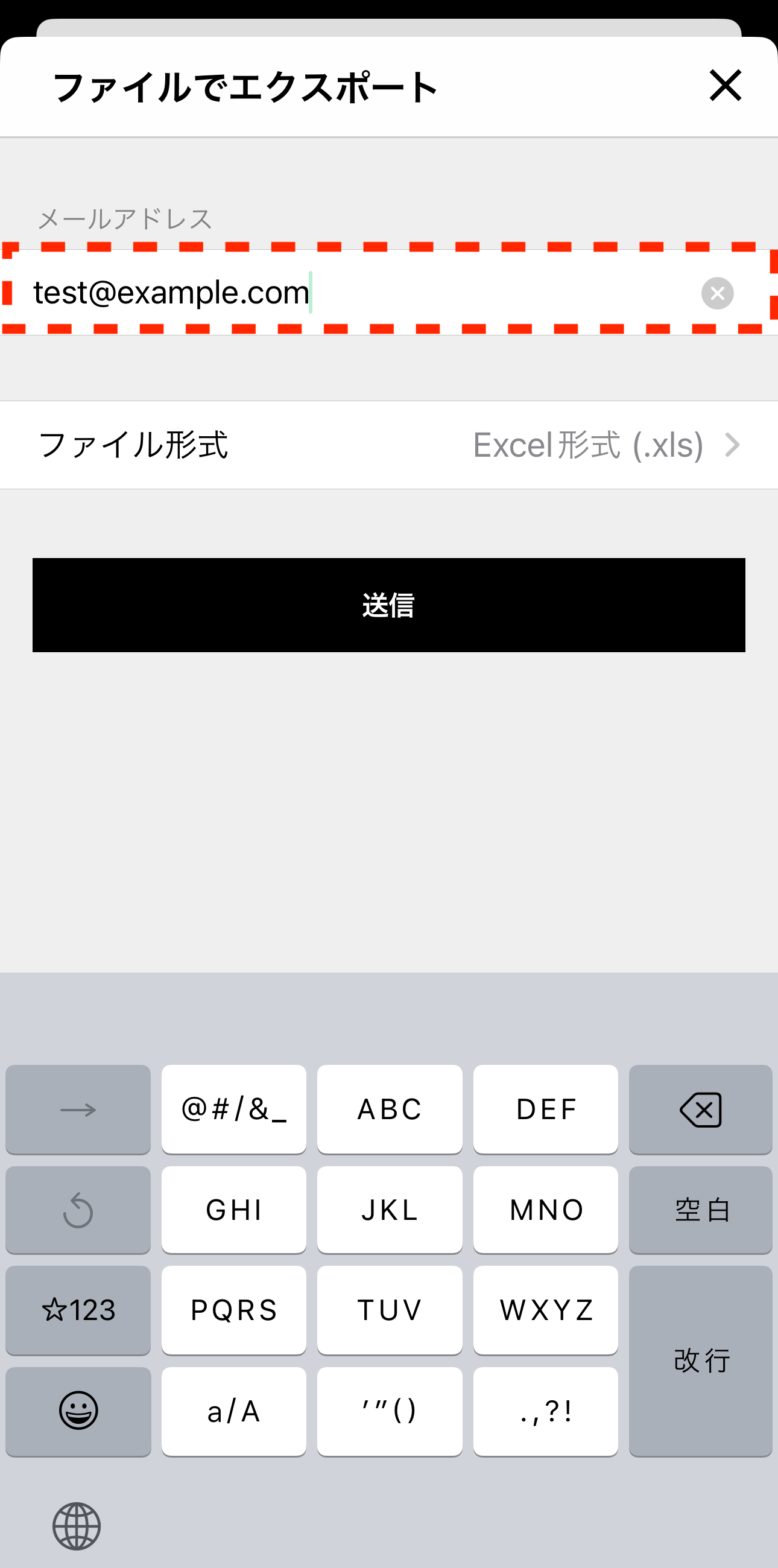
Task: Open the emoji keyboard
Action: point(78,1411)
